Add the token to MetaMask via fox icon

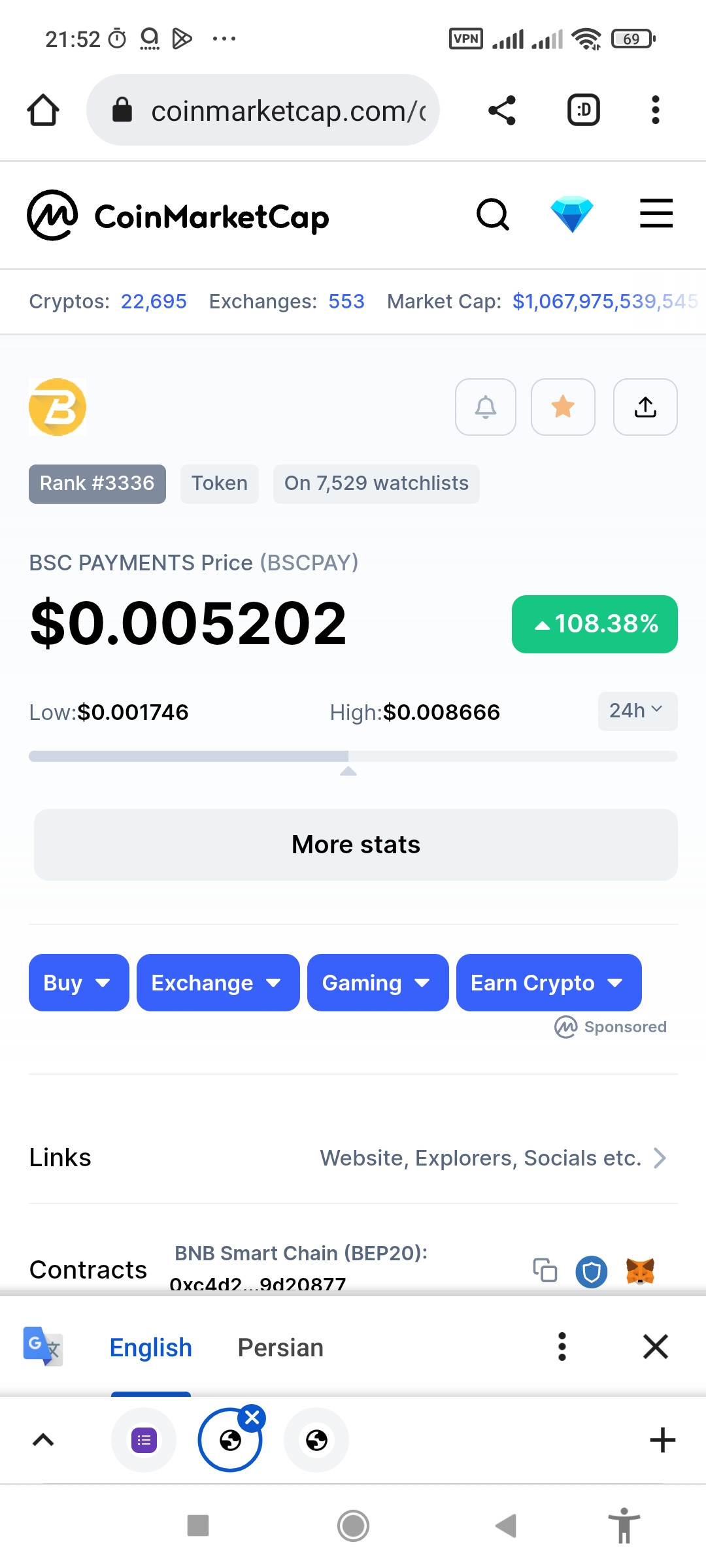coord(640,1271)
